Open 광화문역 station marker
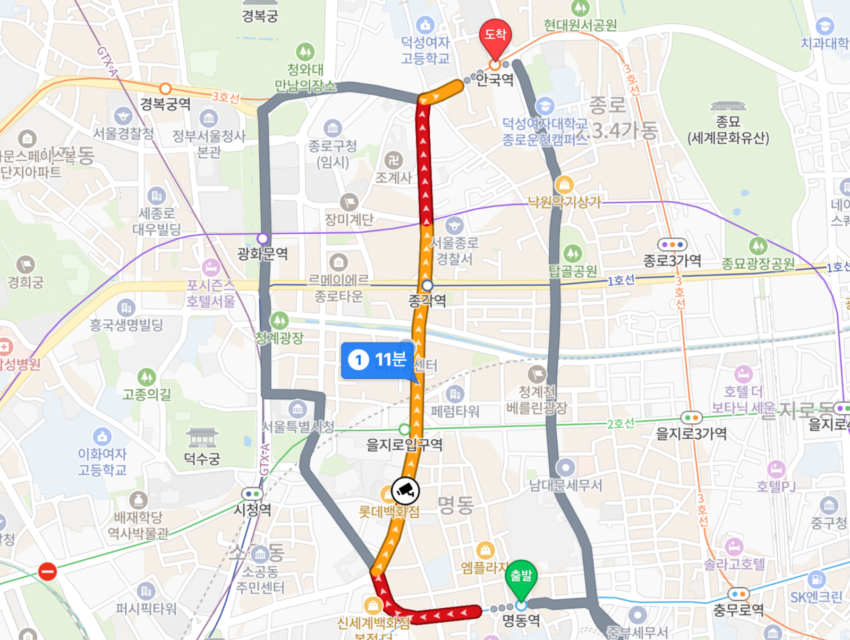 [x=263, y=238]
